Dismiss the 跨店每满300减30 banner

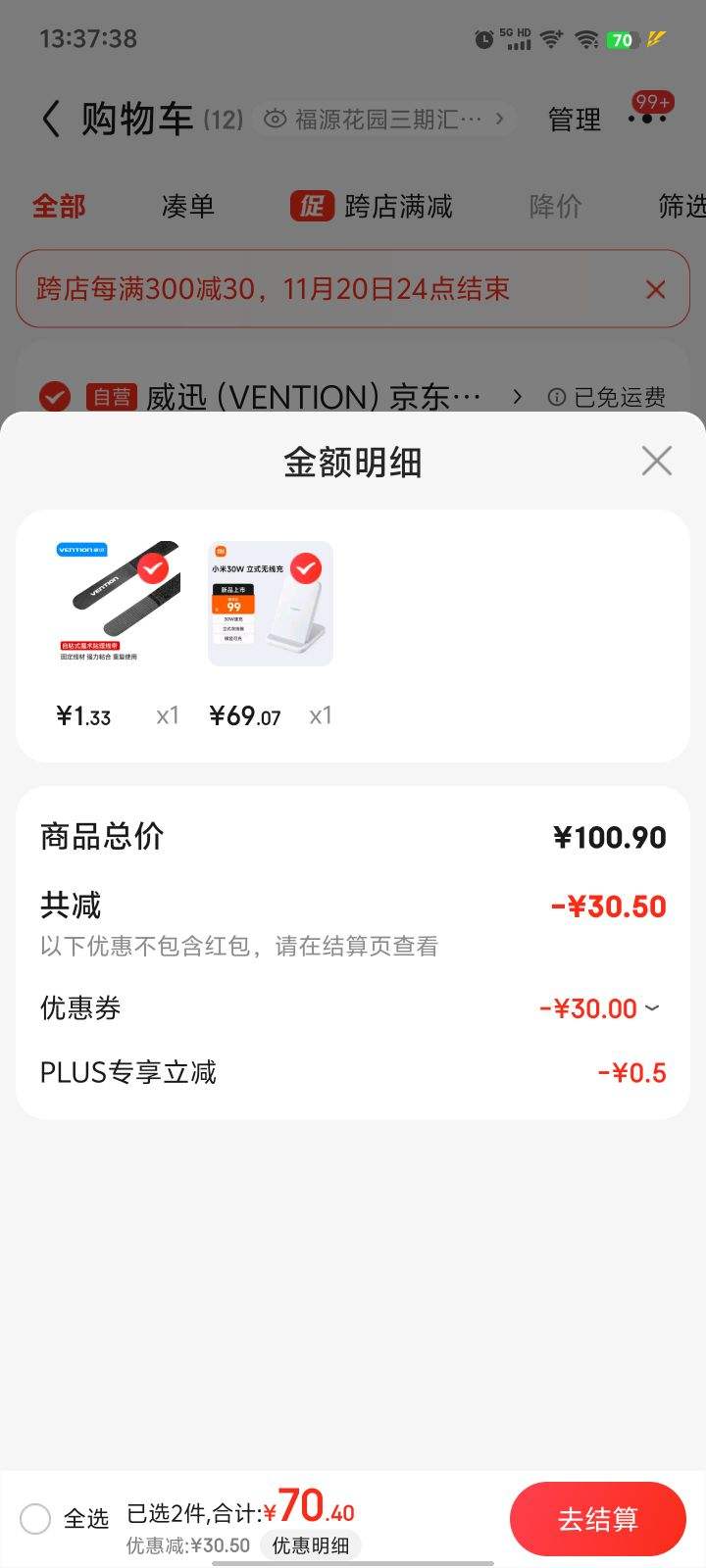point(655,289)
